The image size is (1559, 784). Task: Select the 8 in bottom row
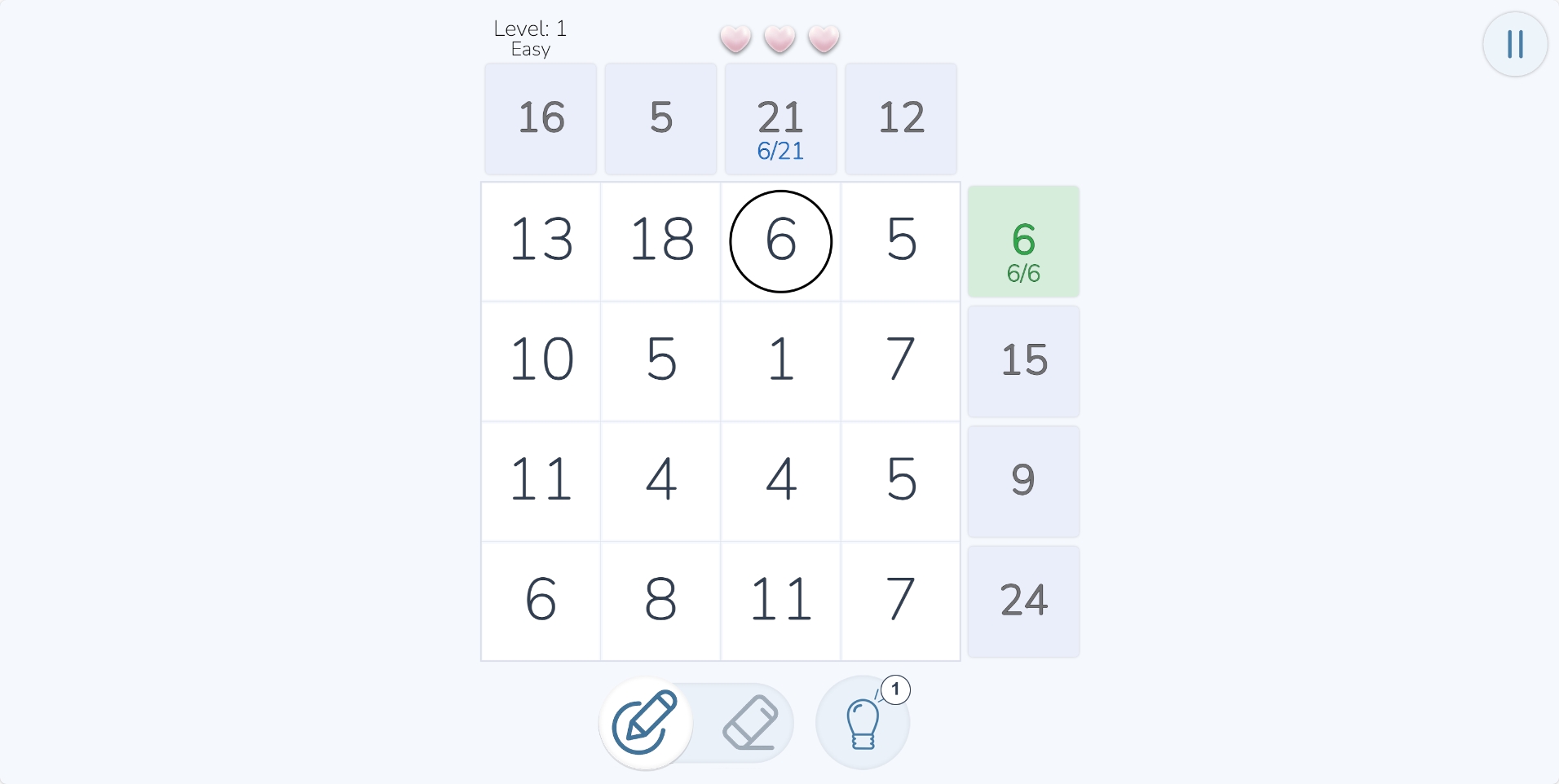pos(660,601)
